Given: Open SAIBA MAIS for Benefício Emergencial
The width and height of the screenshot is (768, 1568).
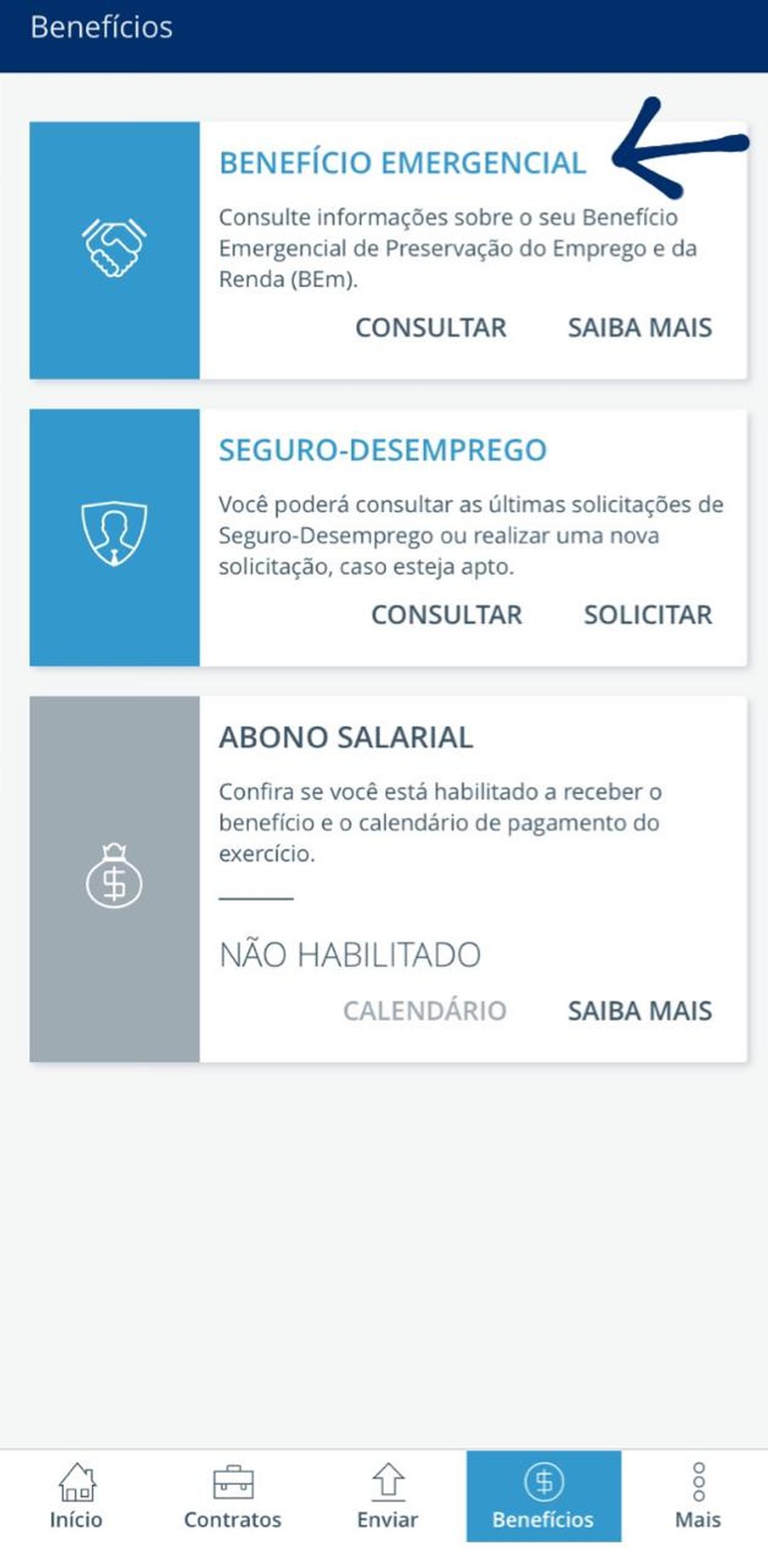Looking at the screenshot, I should pyautogui.click(x=639, y=328).
